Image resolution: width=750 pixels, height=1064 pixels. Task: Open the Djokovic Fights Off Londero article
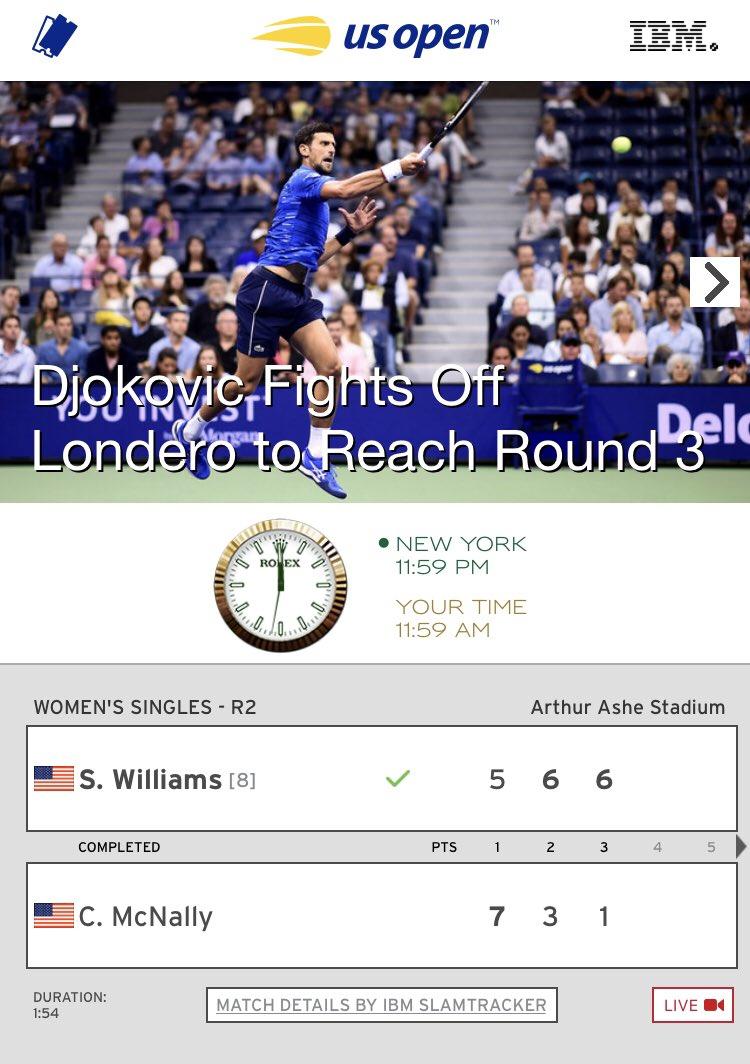(368, 419)
